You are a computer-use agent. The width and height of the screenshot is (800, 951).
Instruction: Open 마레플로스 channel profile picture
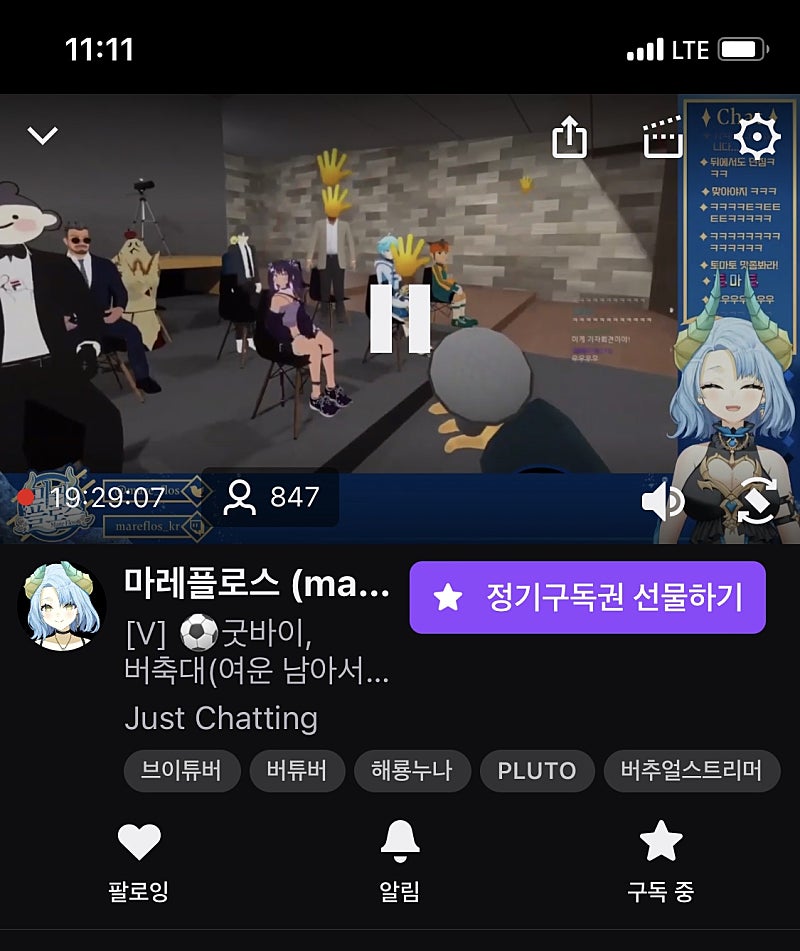coord(62,607)
